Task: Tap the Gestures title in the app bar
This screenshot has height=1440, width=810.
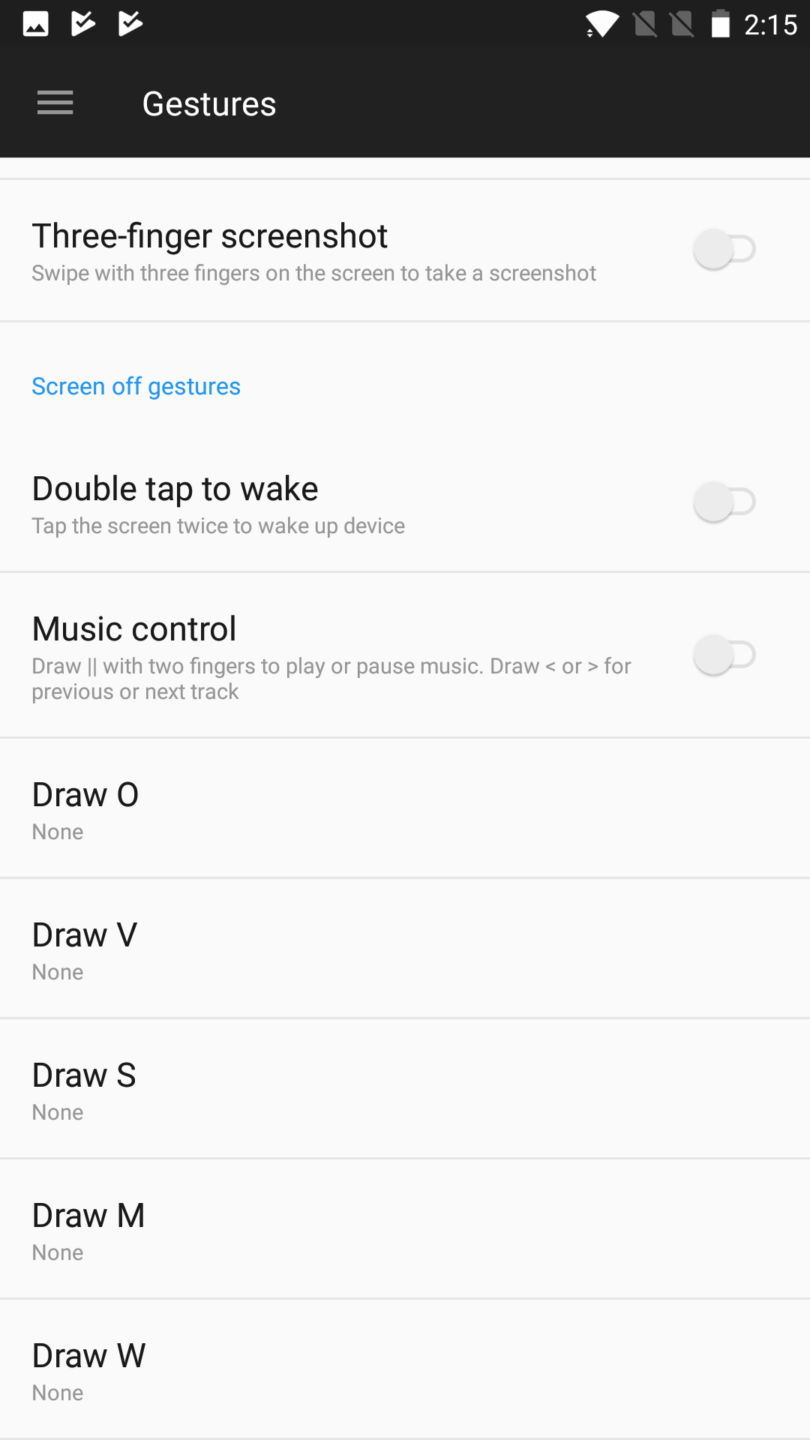Action: [x=209, y=103]
